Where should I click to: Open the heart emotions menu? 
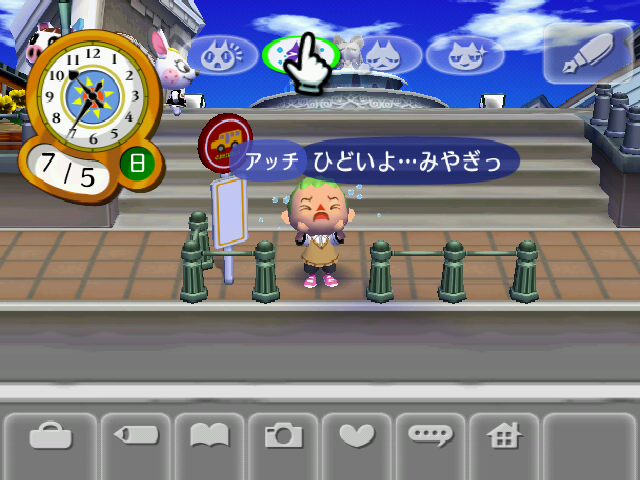pos(356,437)
